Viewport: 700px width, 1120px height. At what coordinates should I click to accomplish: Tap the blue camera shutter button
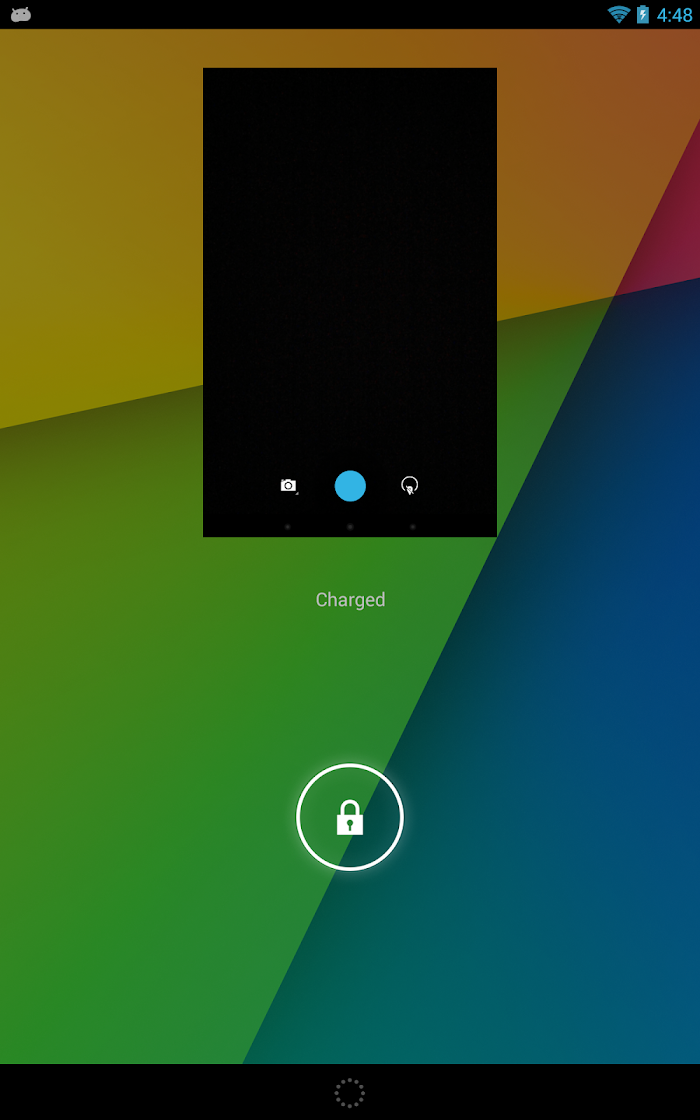point(350,486)
